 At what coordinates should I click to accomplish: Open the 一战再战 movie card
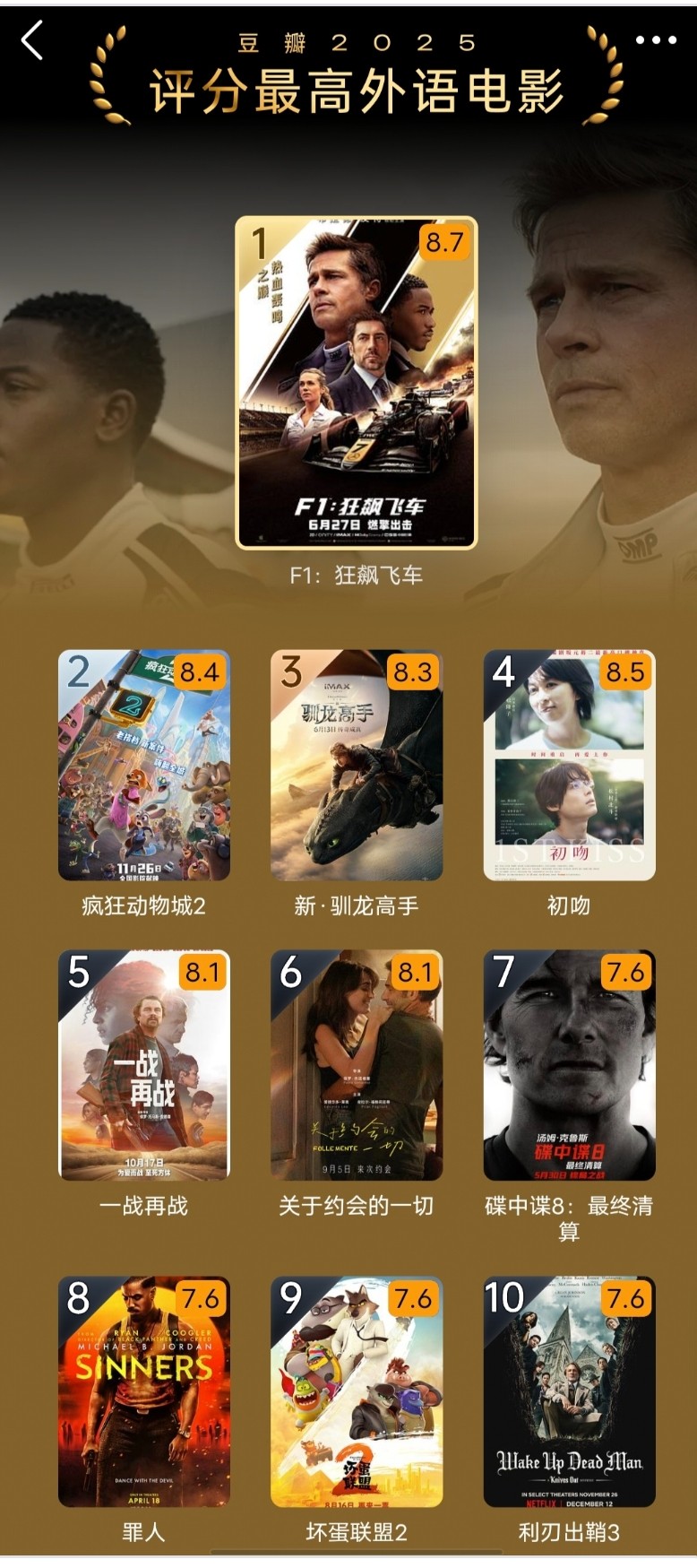[x=144, y=1065]
